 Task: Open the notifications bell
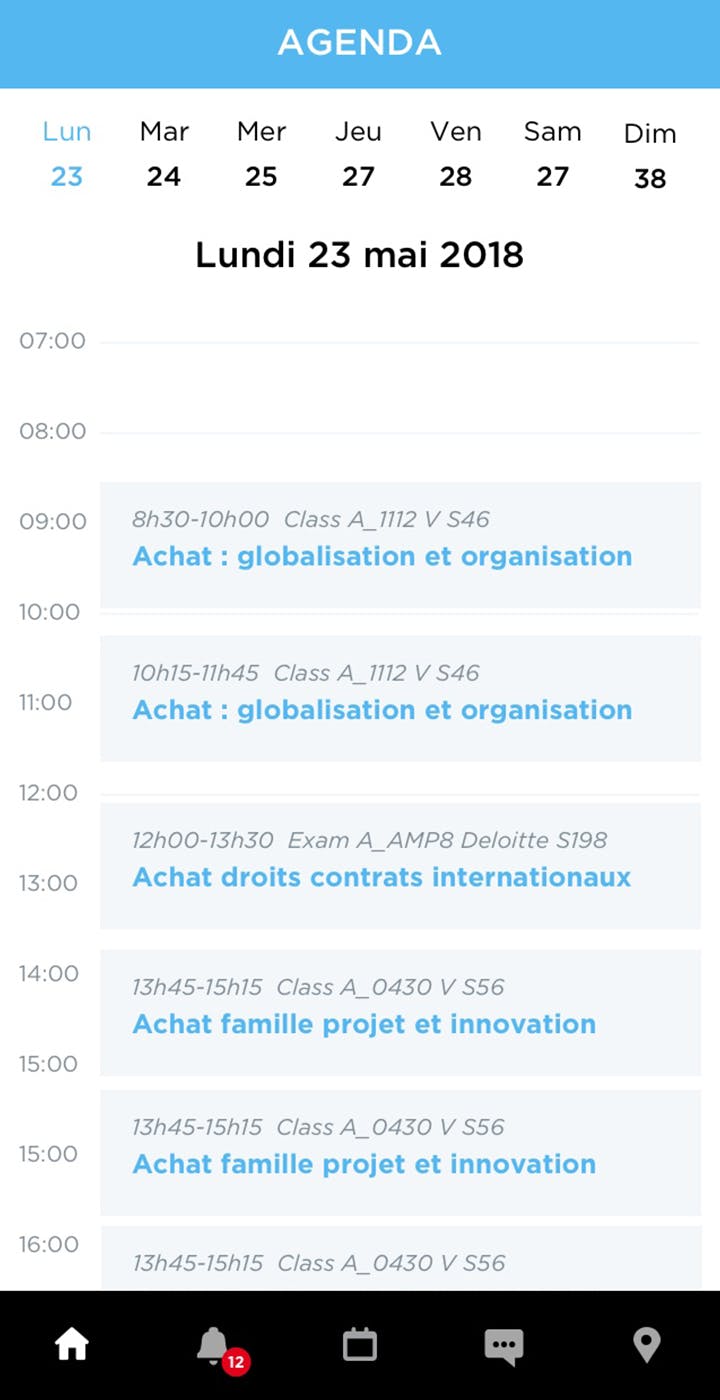click(214, 1345)
